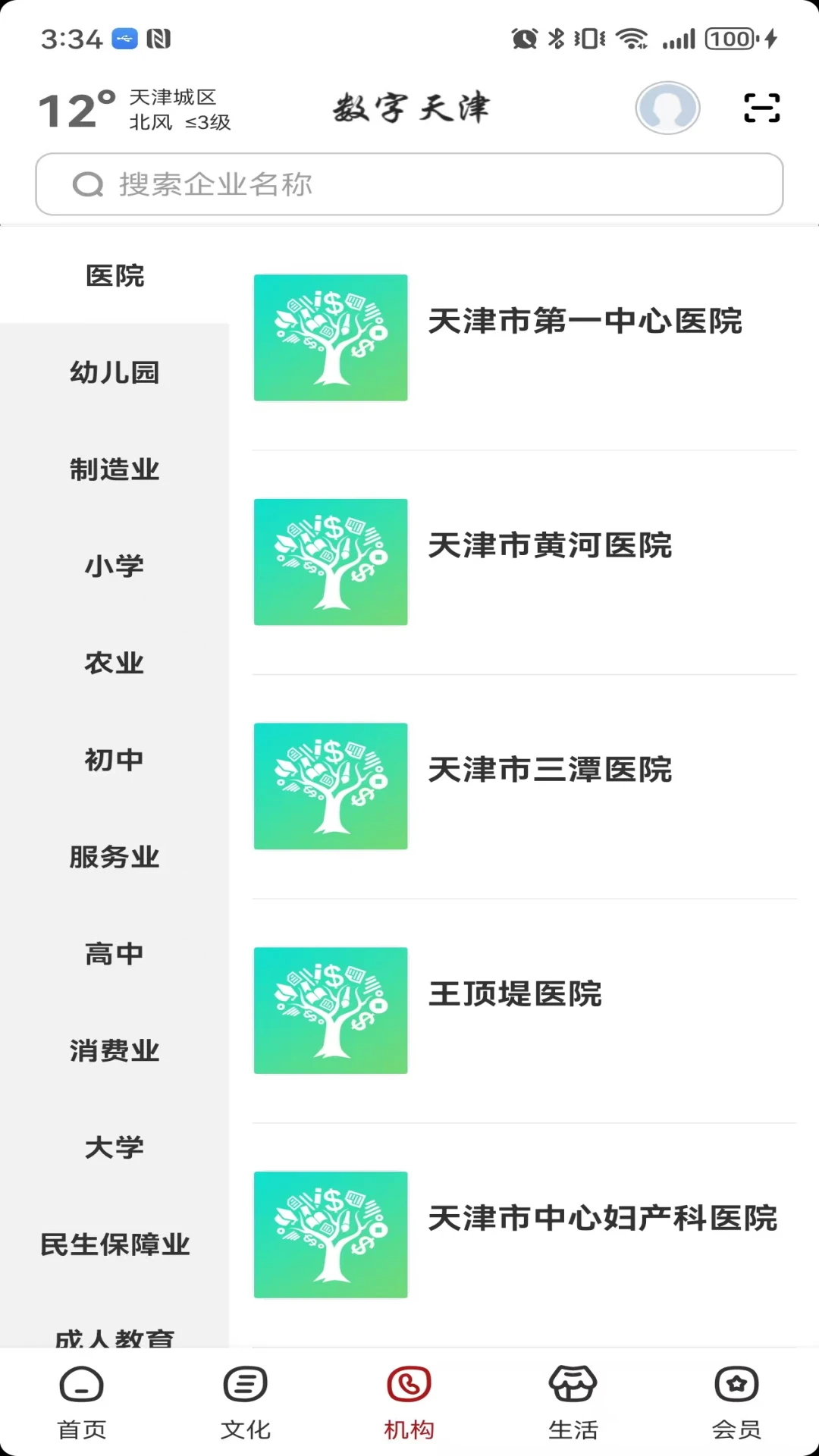Image resolution: width=819 pixels, height=1456 pixels.
Task: Open 天津市黄河医院
Action: click(524, 563)
